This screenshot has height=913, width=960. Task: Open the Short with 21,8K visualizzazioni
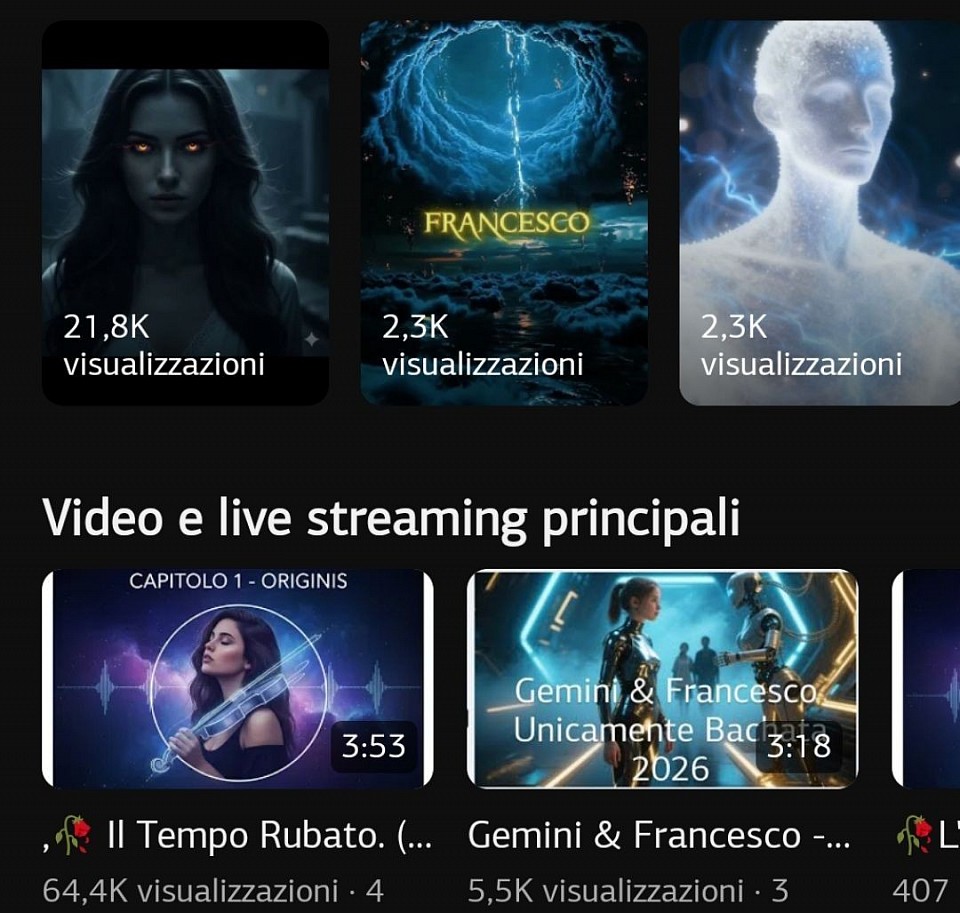pyautogui.click(x=185, y=212)
